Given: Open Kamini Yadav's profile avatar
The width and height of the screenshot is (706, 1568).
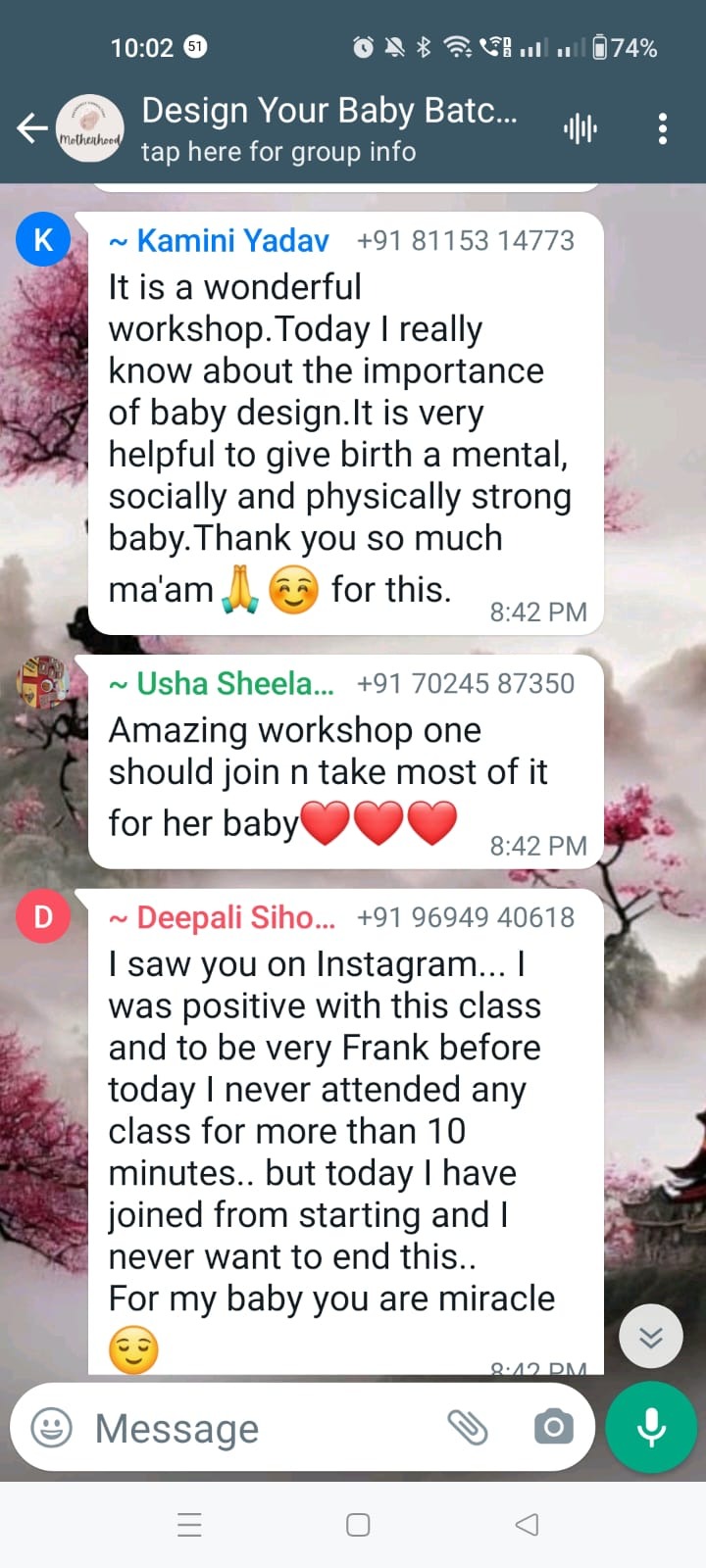Looking at the screenshot, I should (x=43, y=239).
